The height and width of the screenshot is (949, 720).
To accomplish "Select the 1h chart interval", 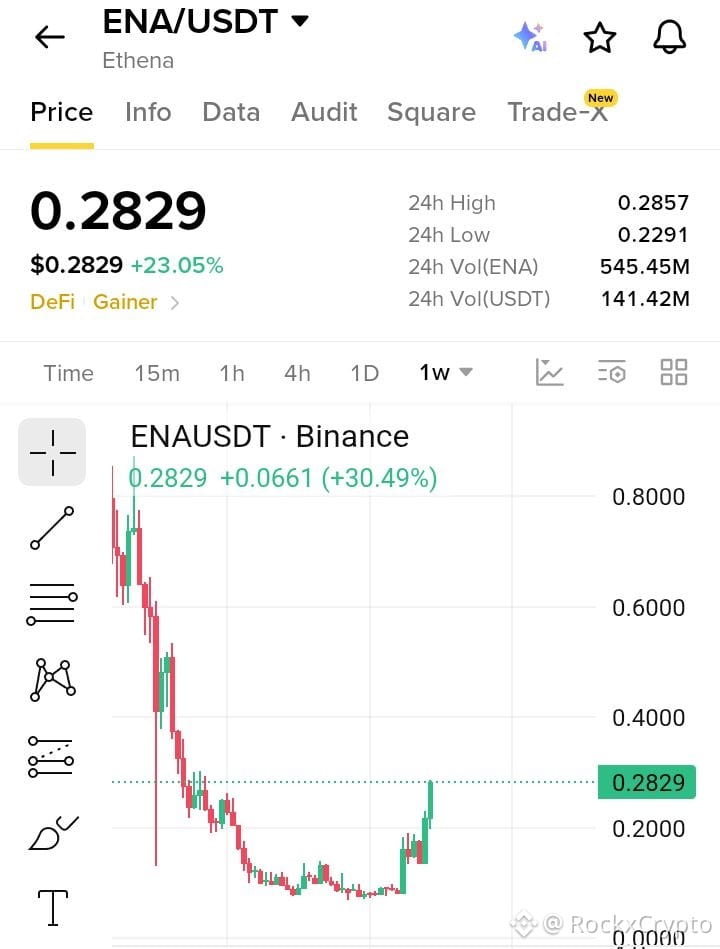I will pos(232,373).
